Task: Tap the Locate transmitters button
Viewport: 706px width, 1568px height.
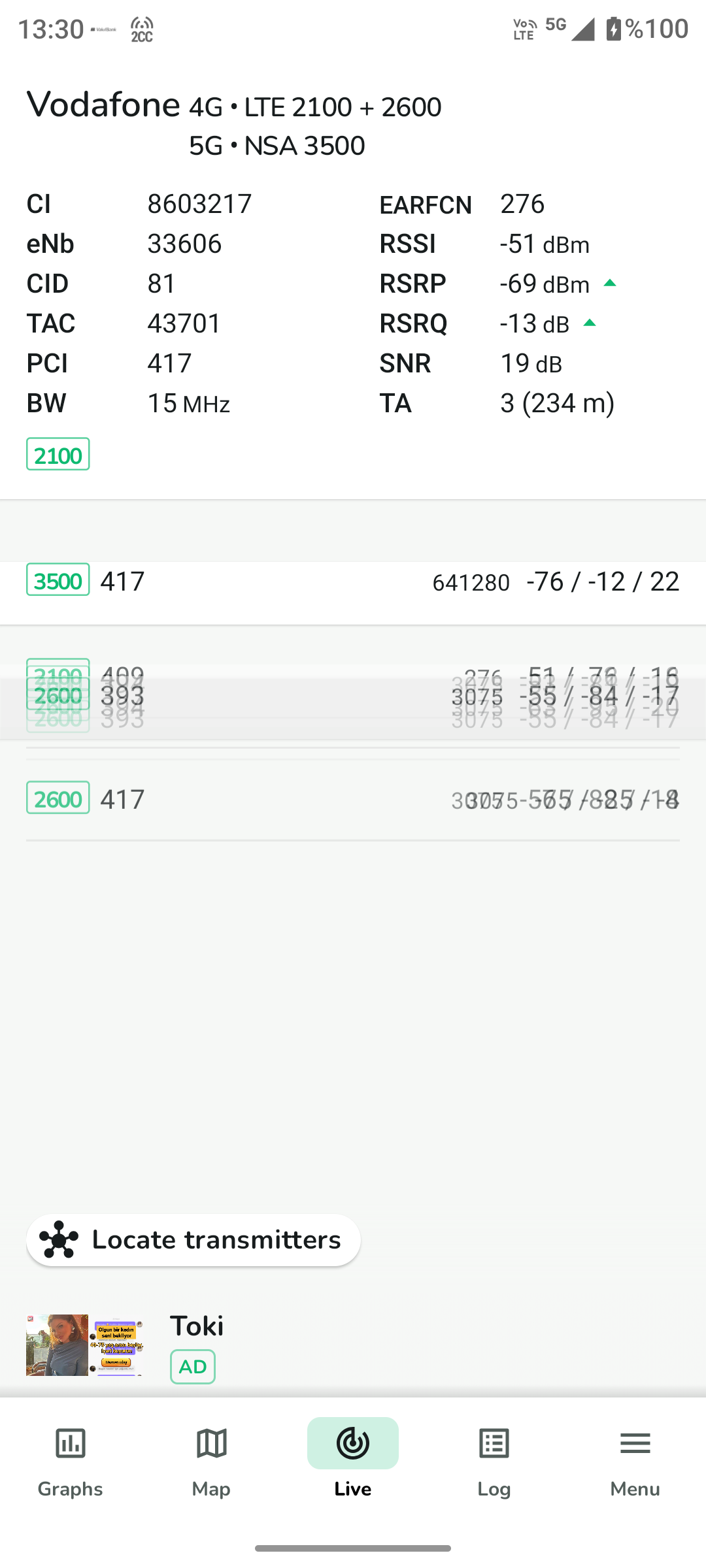Action: click(x=193, y=1240)
